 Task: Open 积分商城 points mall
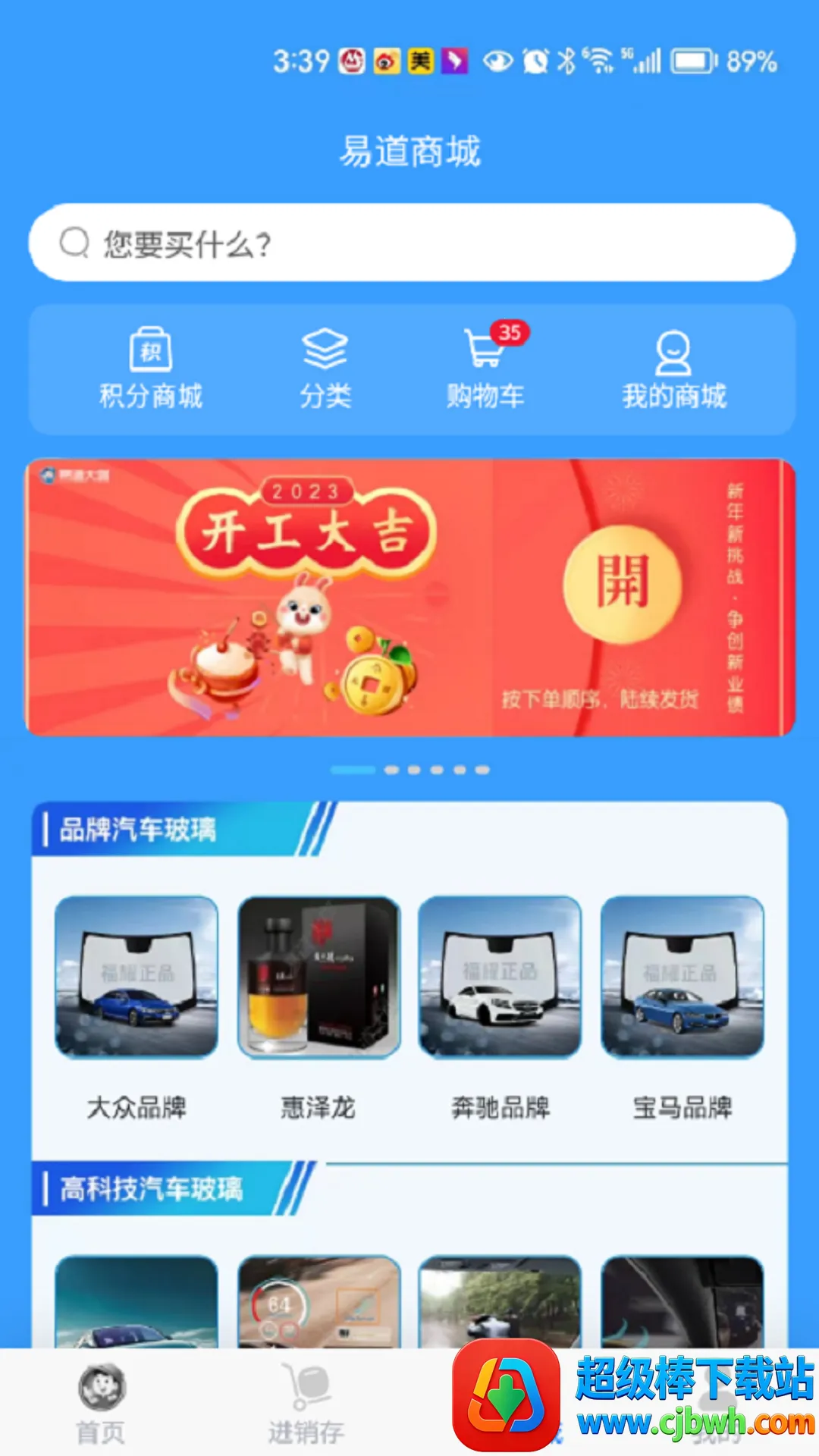point(151,369)
